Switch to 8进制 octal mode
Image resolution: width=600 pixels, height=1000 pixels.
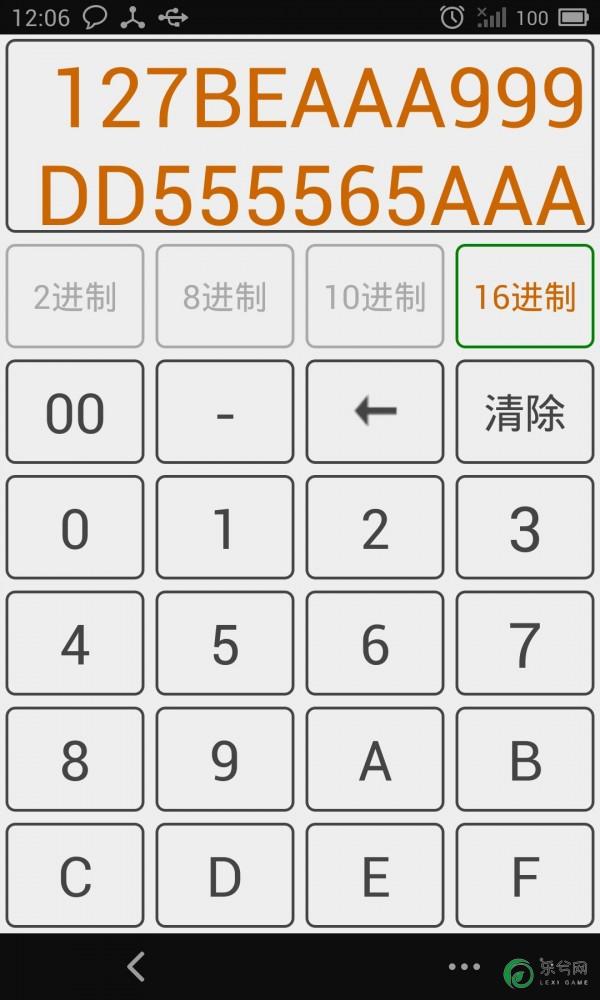pos(225,297)
